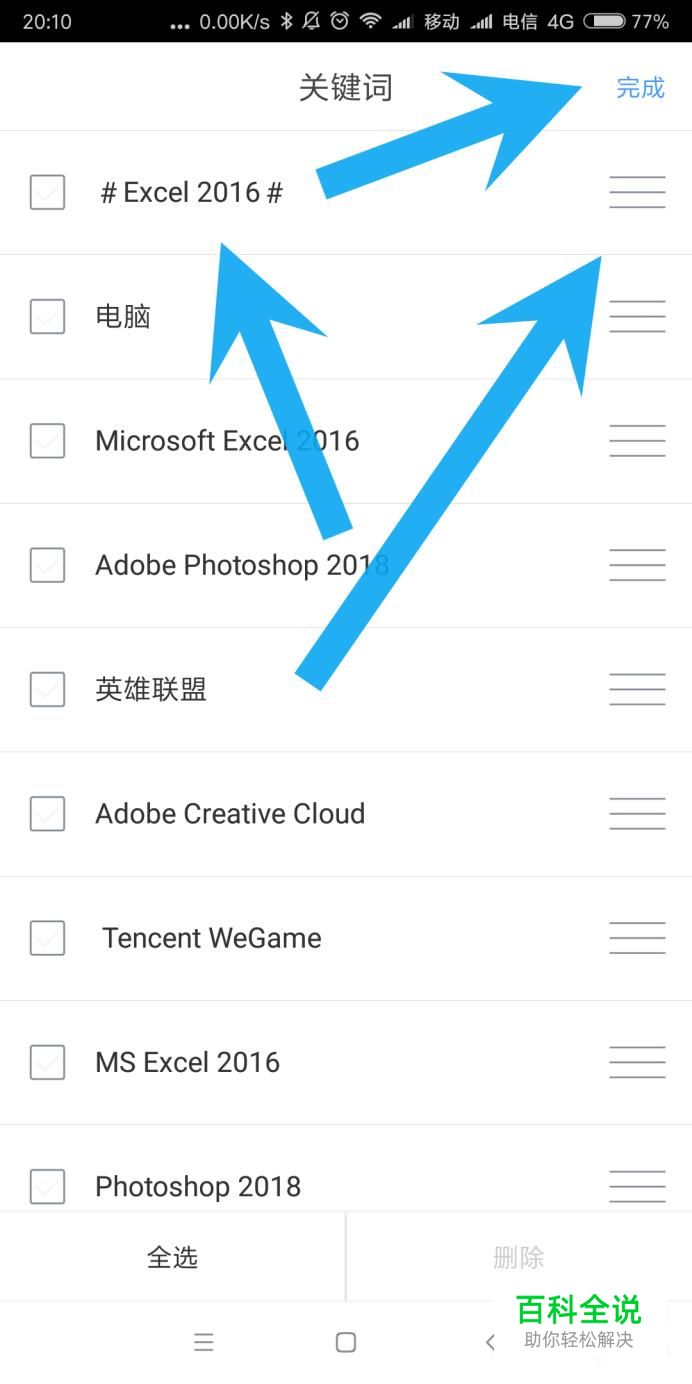Tick the Microsoft Excel 2016 checkbox

tap(47, 441)
